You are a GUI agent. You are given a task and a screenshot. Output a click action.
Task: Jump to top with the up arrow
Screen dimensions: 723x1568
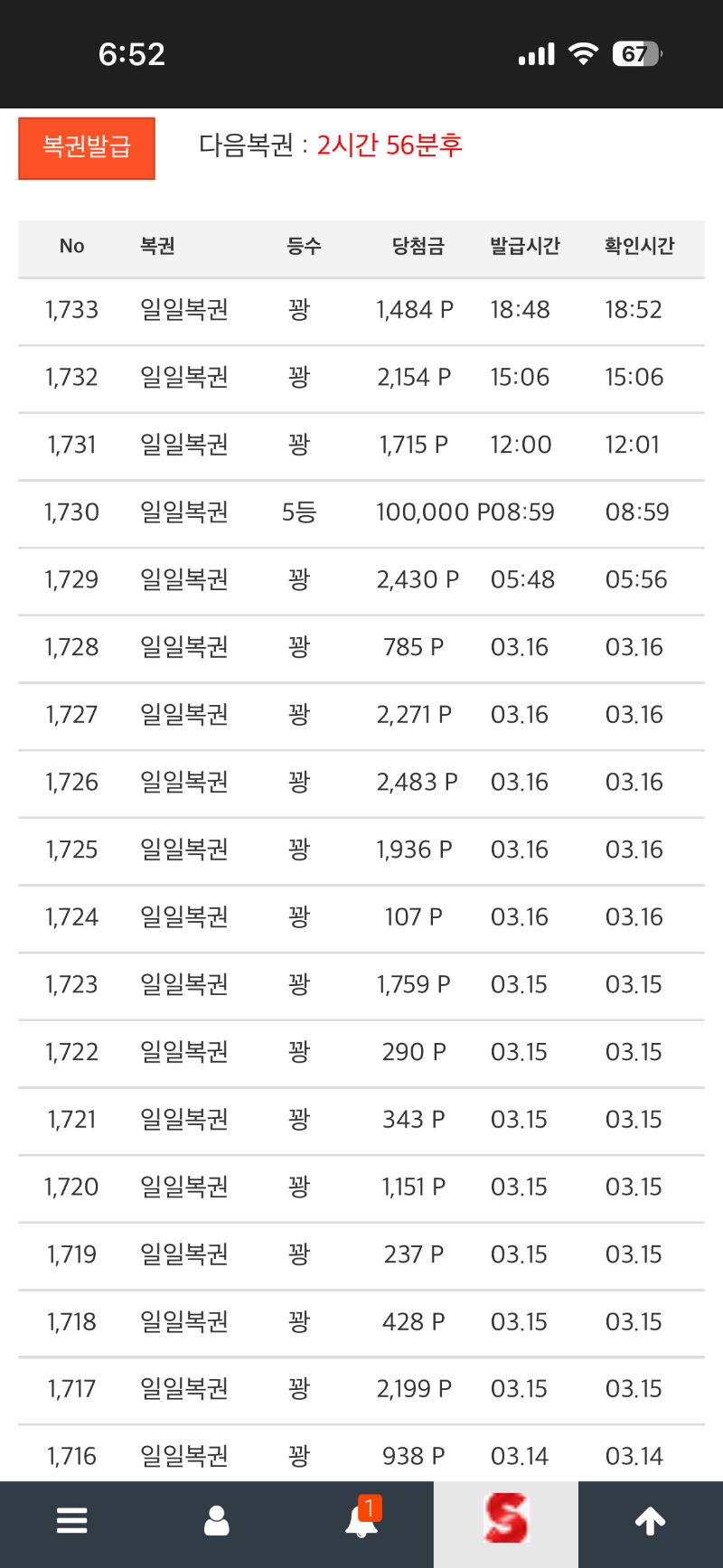651,1521
